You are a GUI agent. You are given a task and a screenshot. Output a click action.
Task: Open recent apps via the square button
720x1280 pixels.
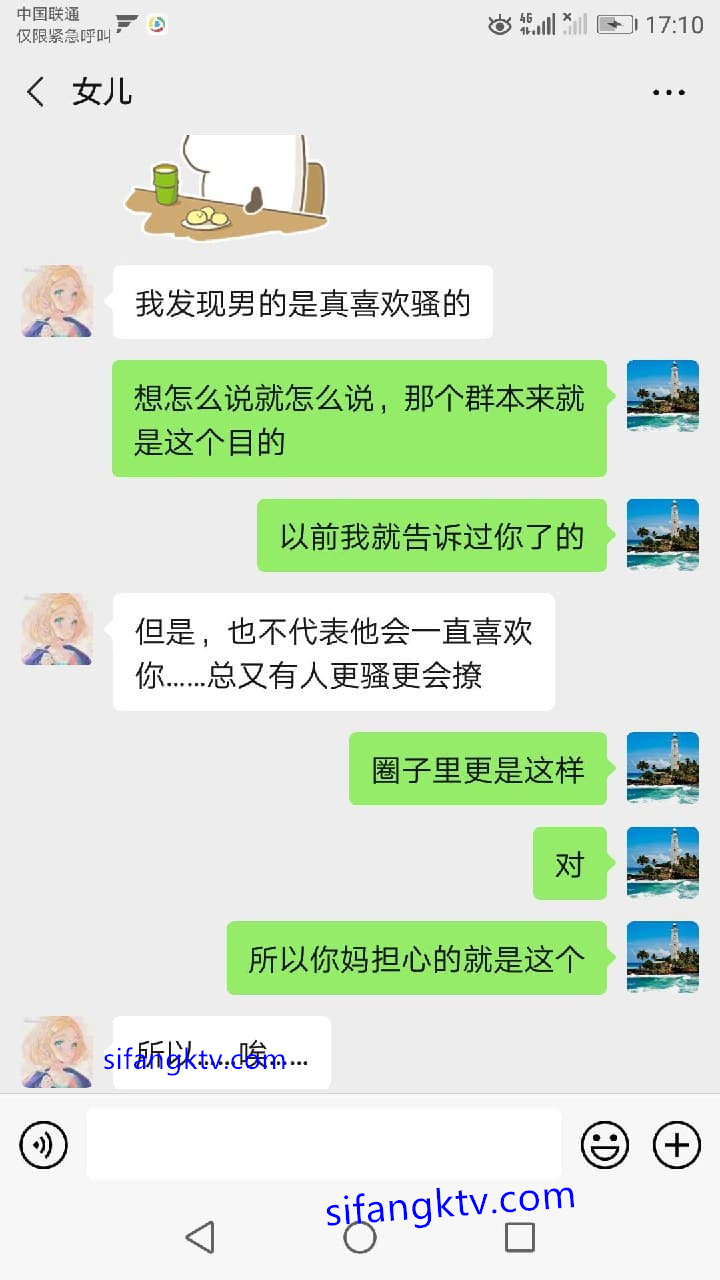coord(519,1237)
